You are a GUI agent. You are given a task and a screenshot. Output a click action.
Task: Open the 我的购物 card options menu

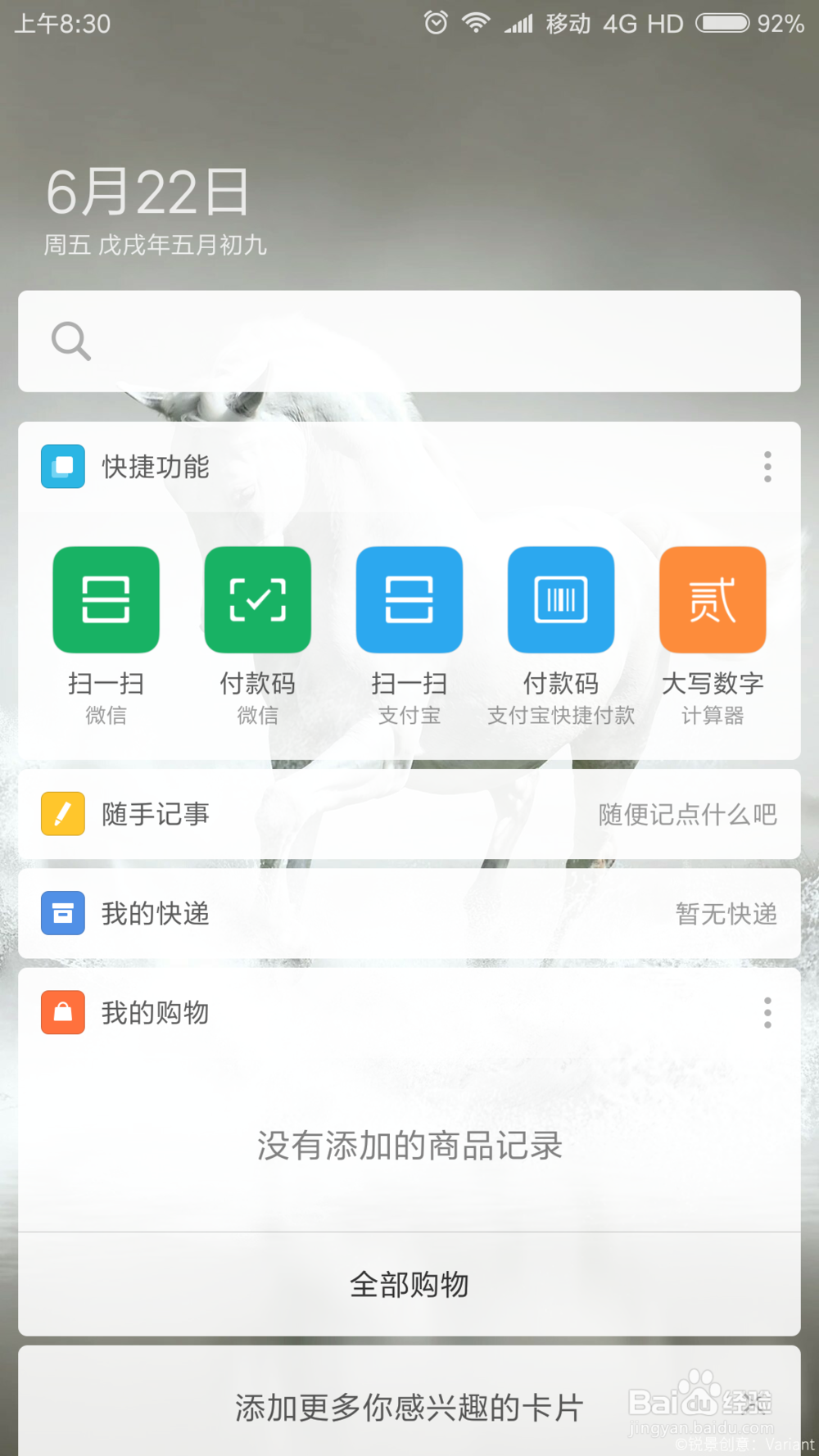point(767,1013)
